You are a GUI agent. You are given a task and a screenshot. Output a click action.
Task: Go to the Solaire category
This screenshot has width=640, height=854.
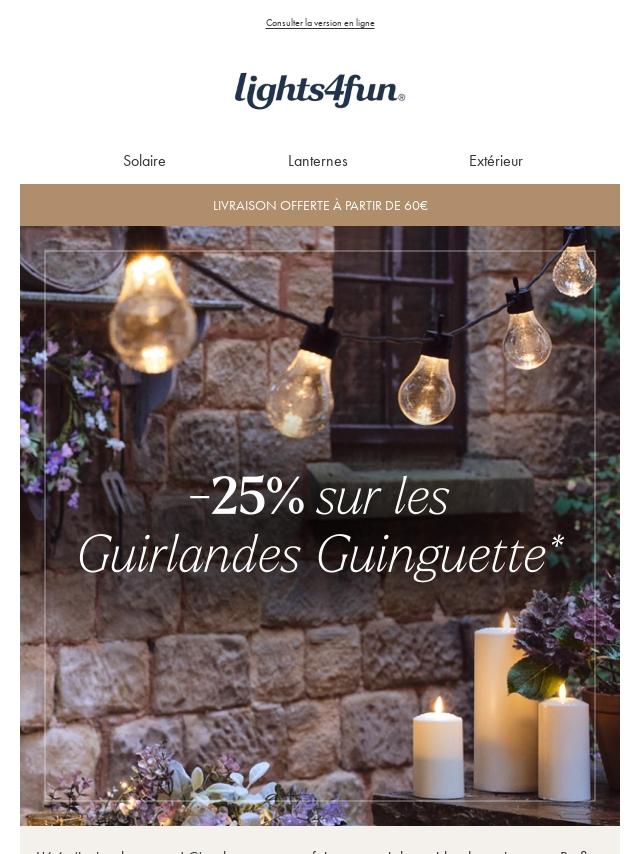click(x=144, y=161)
